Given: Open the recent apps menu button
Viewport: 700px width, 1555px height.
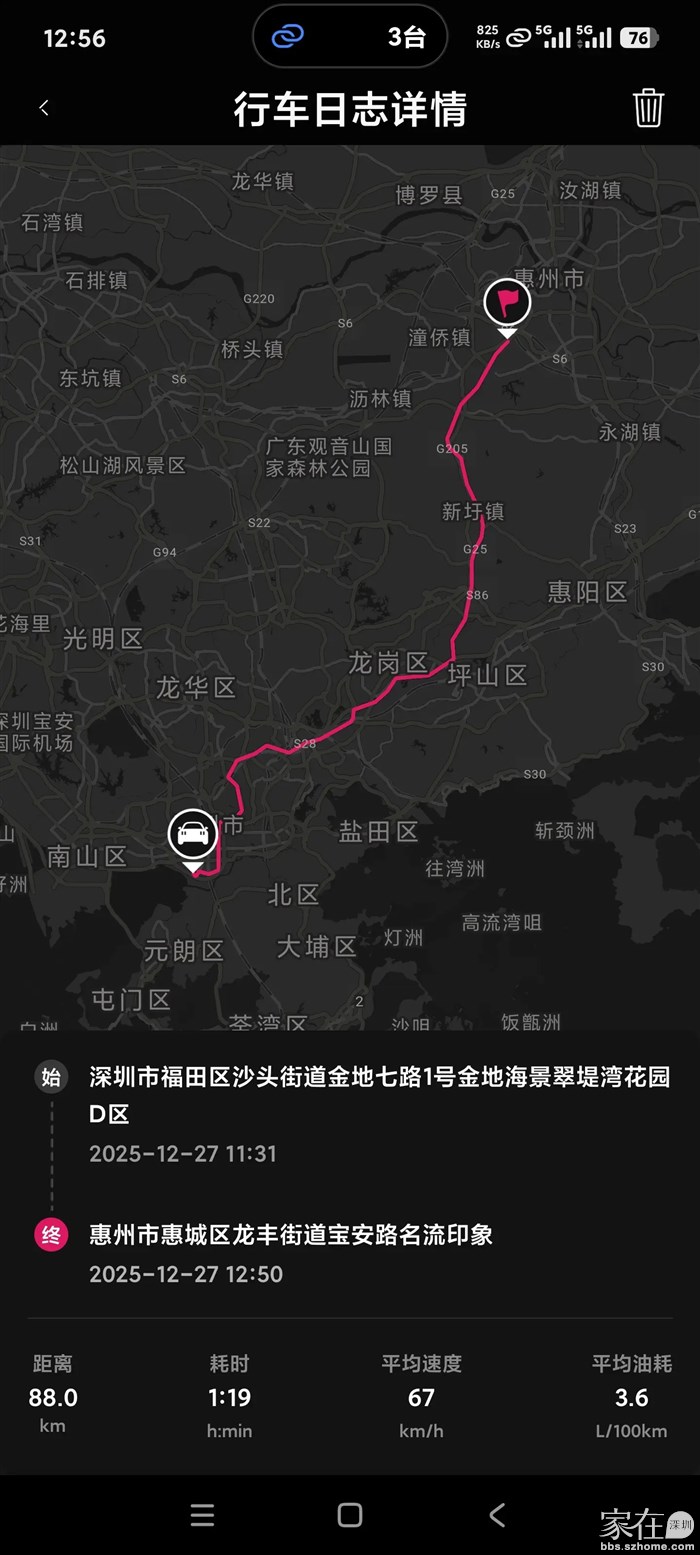Looking at the screenshot, I should point(202,1515).
